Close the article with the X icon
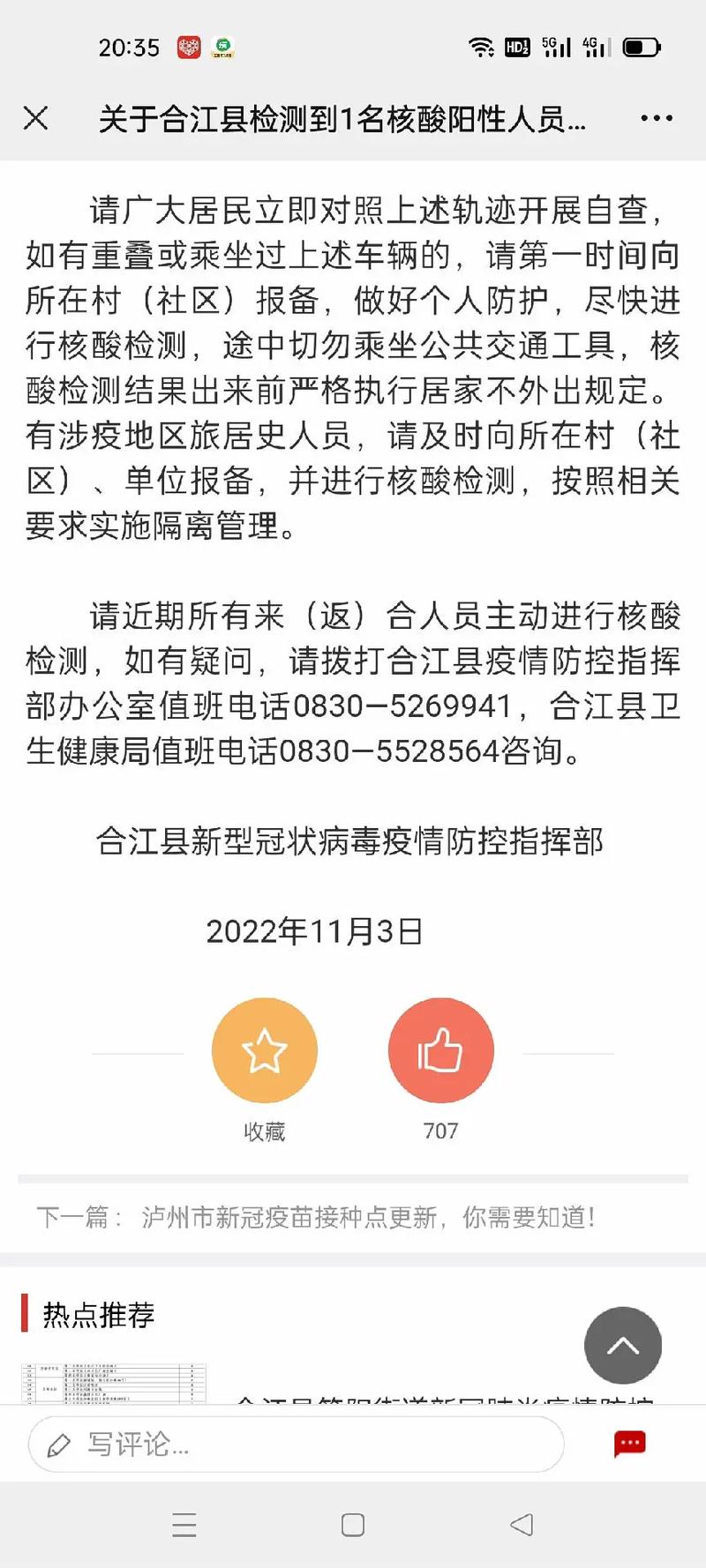706x1568 pixels. (35, 117)
